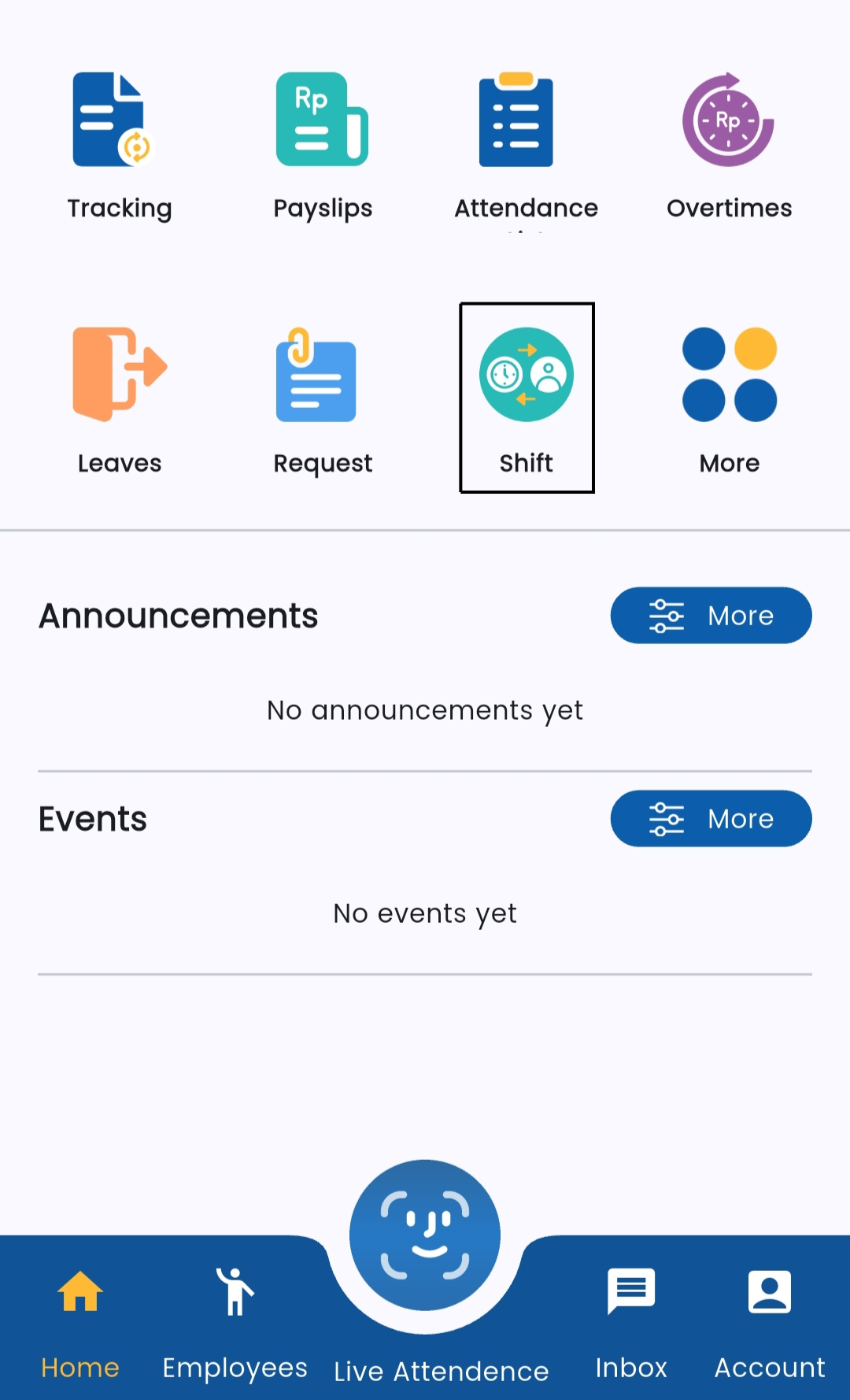Open the Attendance shortcut
This screenshot has height=1400, width=850.
pos(526,146)
